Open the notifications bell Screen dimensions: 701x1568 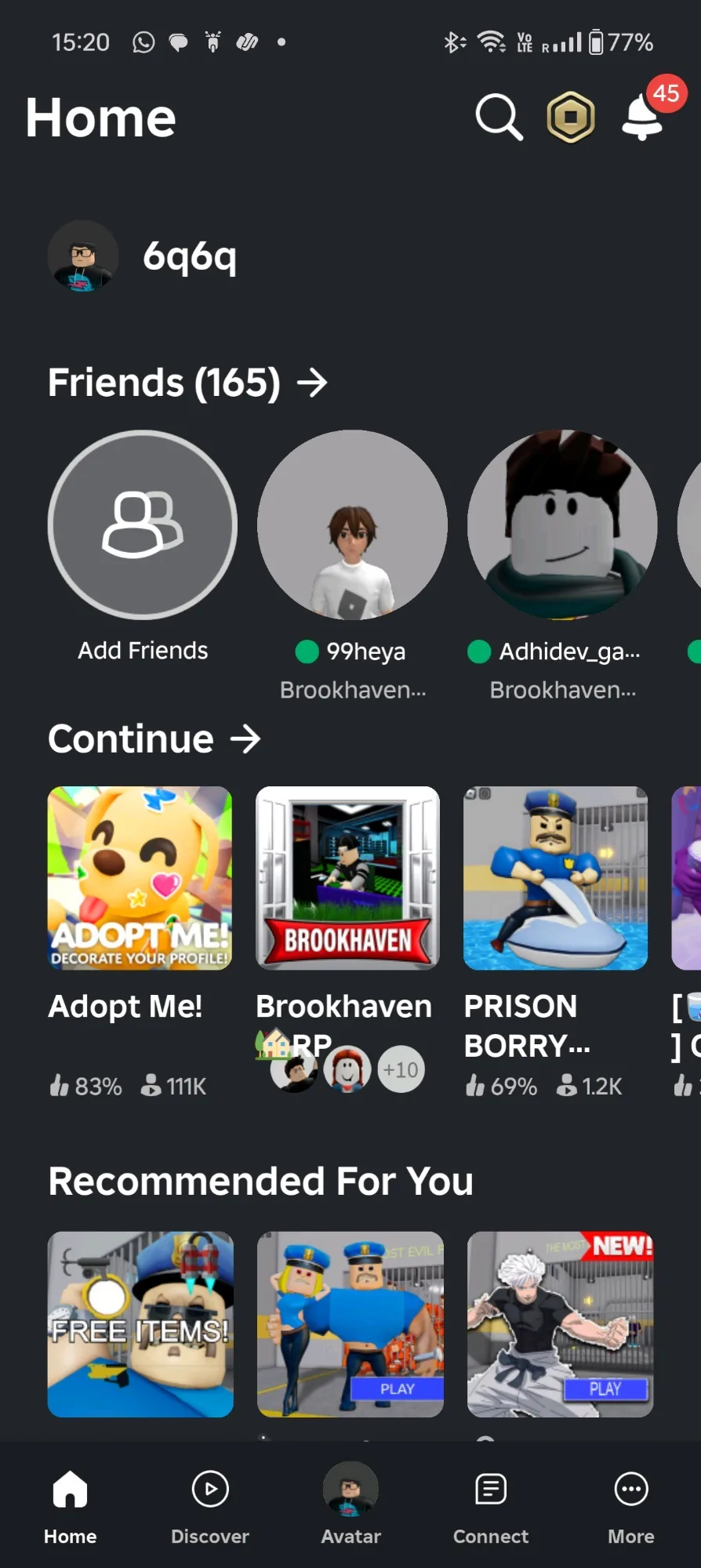[642, 118]
